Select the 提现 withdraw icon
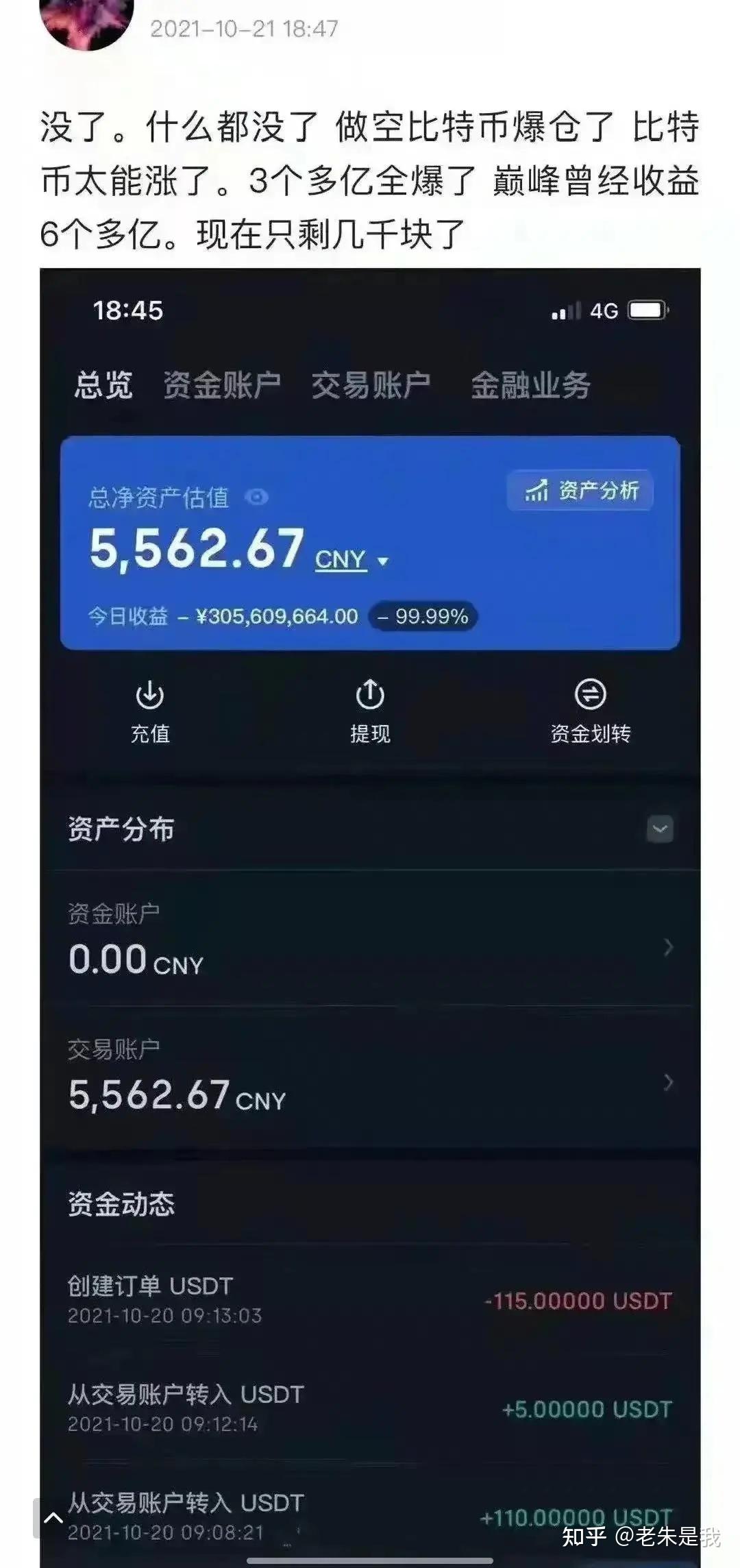 (x=370, y=695)
